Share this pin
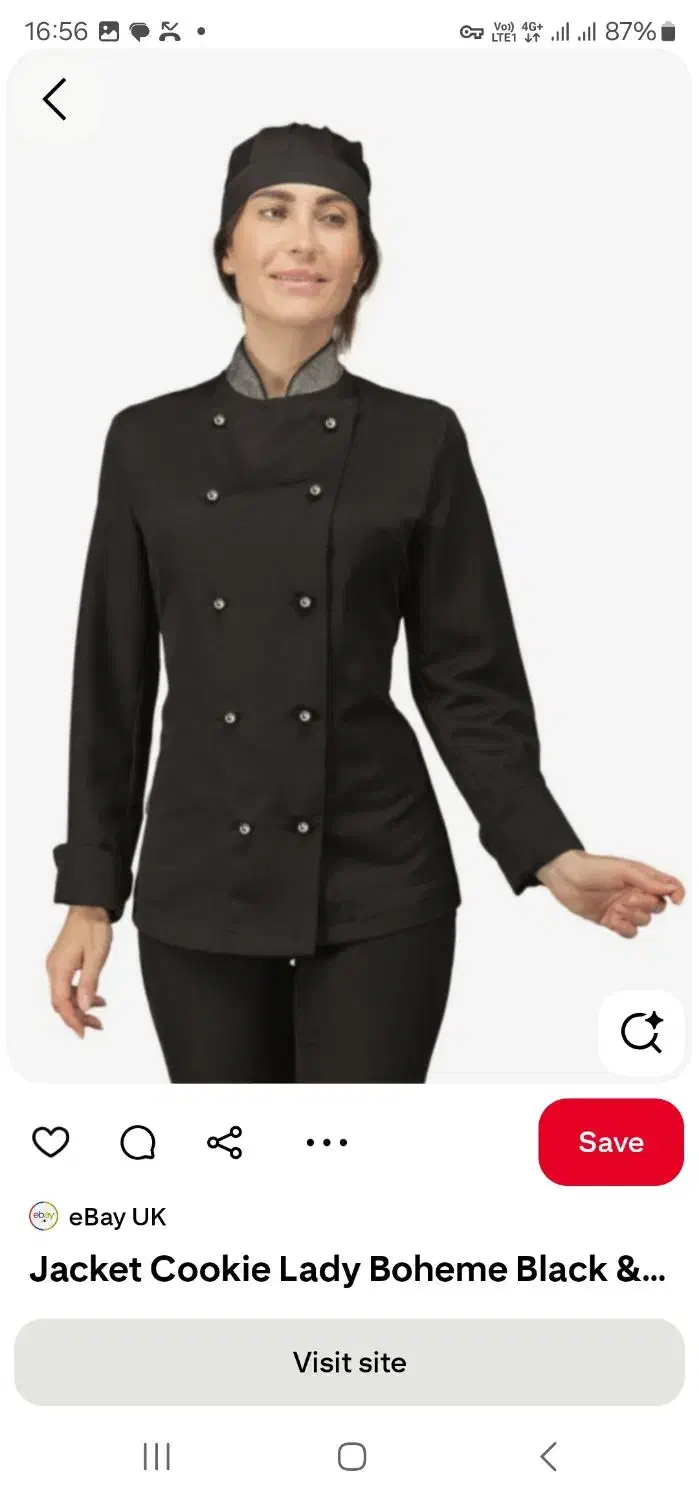 pyautogui.click(x=225, y=1142)
